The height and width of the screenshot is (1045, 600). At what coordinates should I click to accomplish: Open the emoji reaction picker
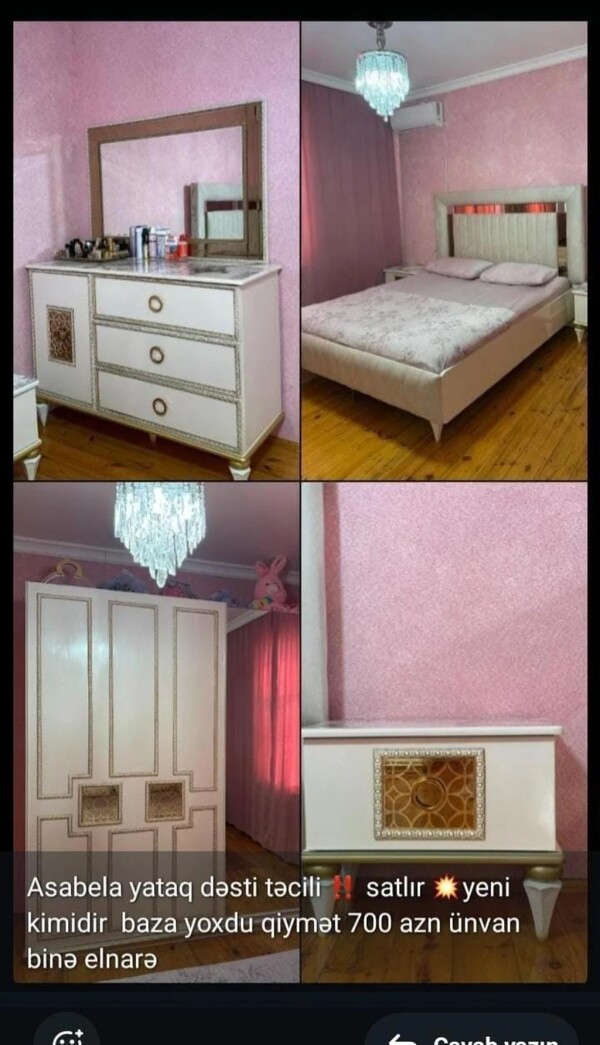(x=68, y=1036)
